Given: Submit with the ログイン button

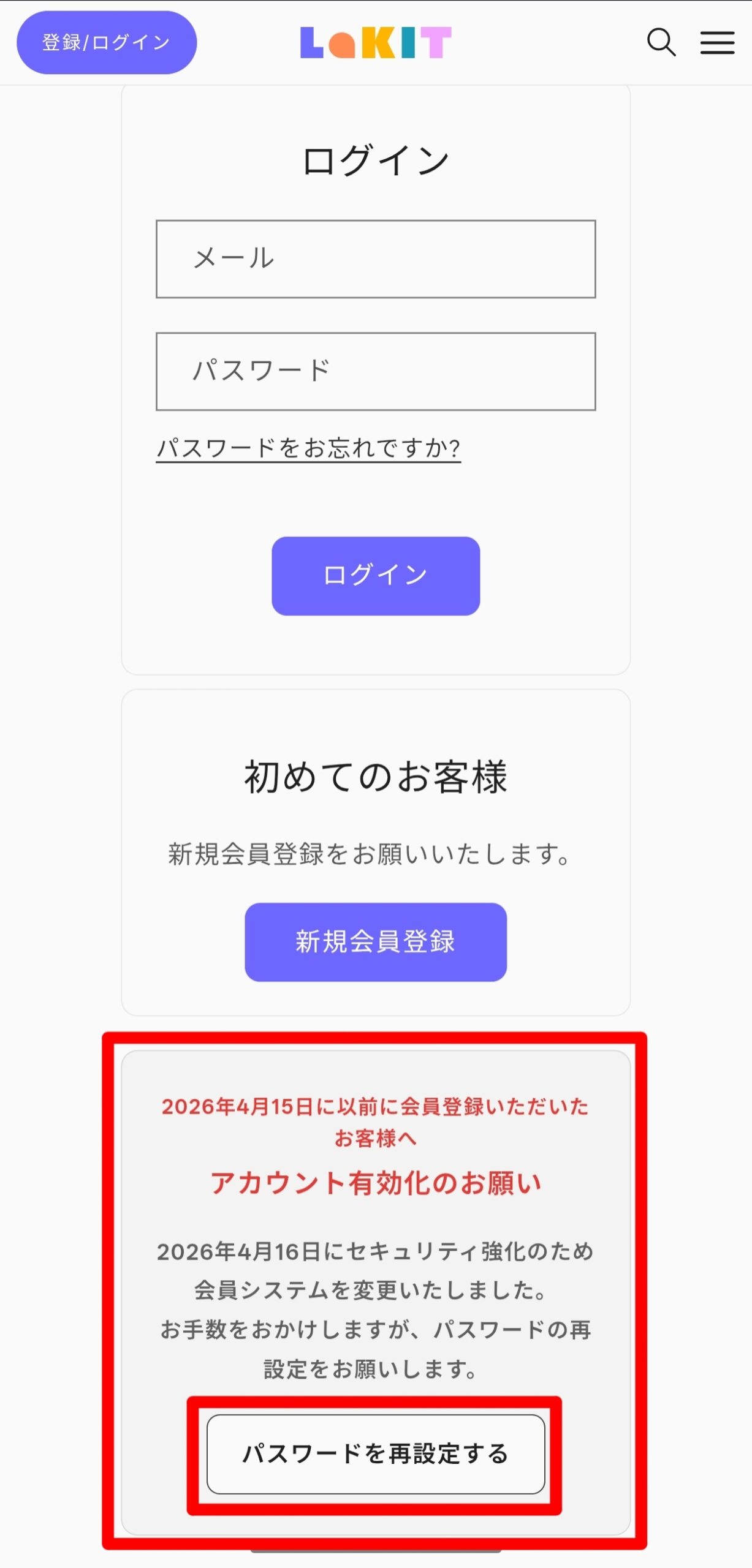Looking at the screenshot, I should (376, 576).
